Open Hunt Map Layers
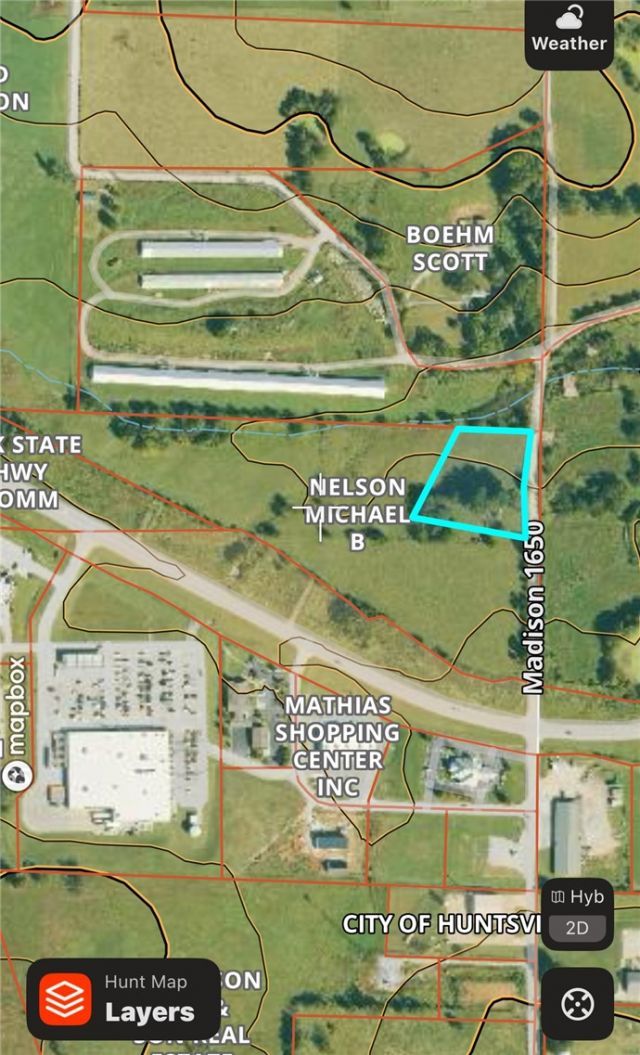This screenshot has height=1055, width=640. coord(122,998)
